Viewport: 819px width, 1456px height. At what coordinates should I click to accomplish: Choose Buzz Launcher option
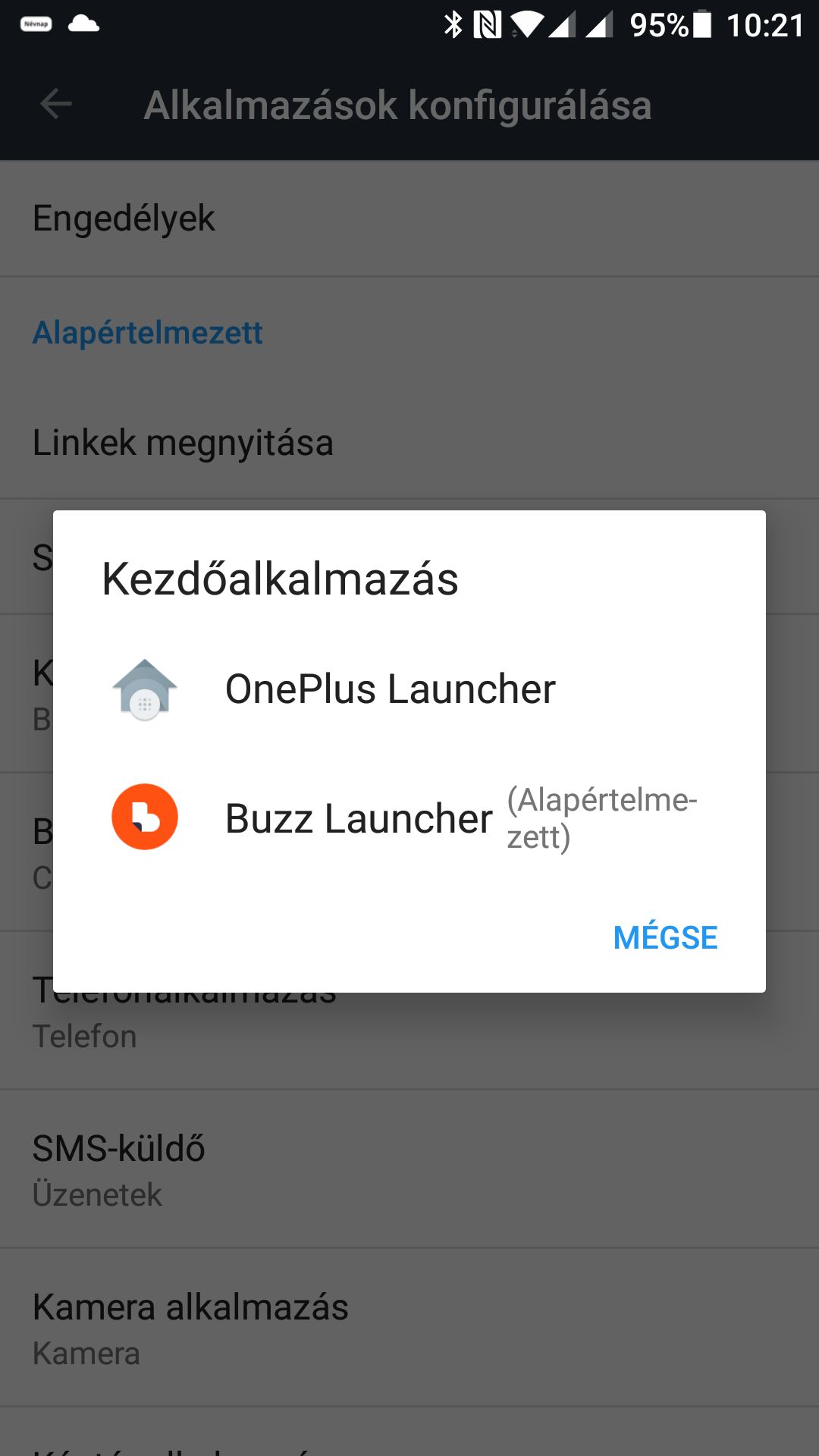pyautogui.click(x=409, y=818)
